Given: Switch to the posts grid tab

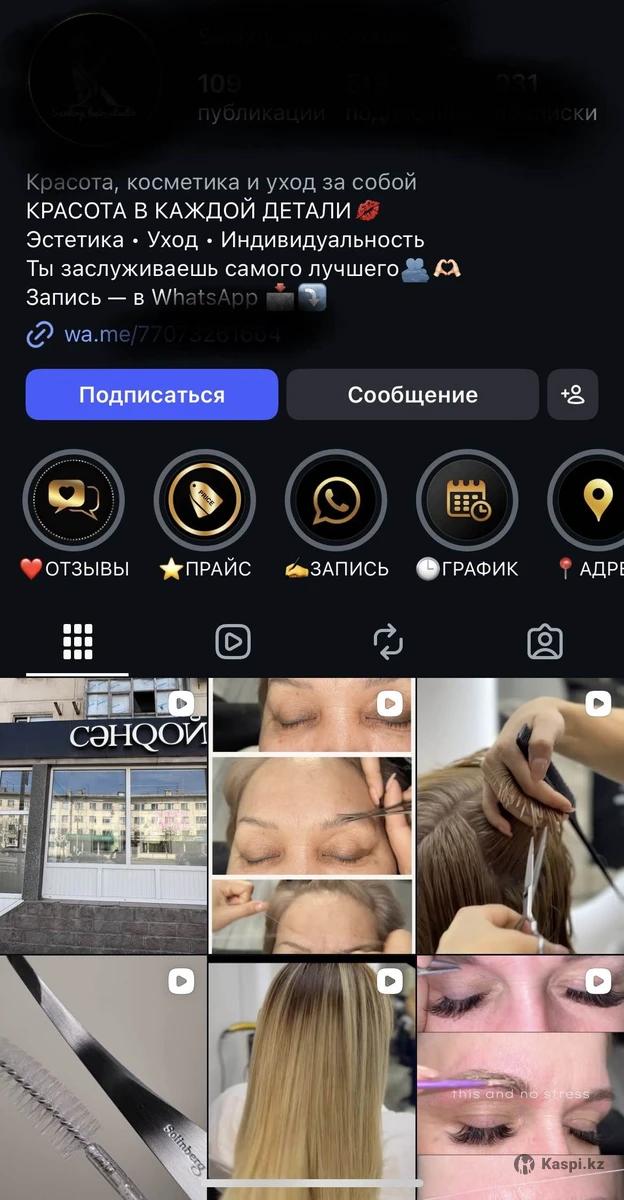Looking at the screenshot, I should click(x=77, y=642).
